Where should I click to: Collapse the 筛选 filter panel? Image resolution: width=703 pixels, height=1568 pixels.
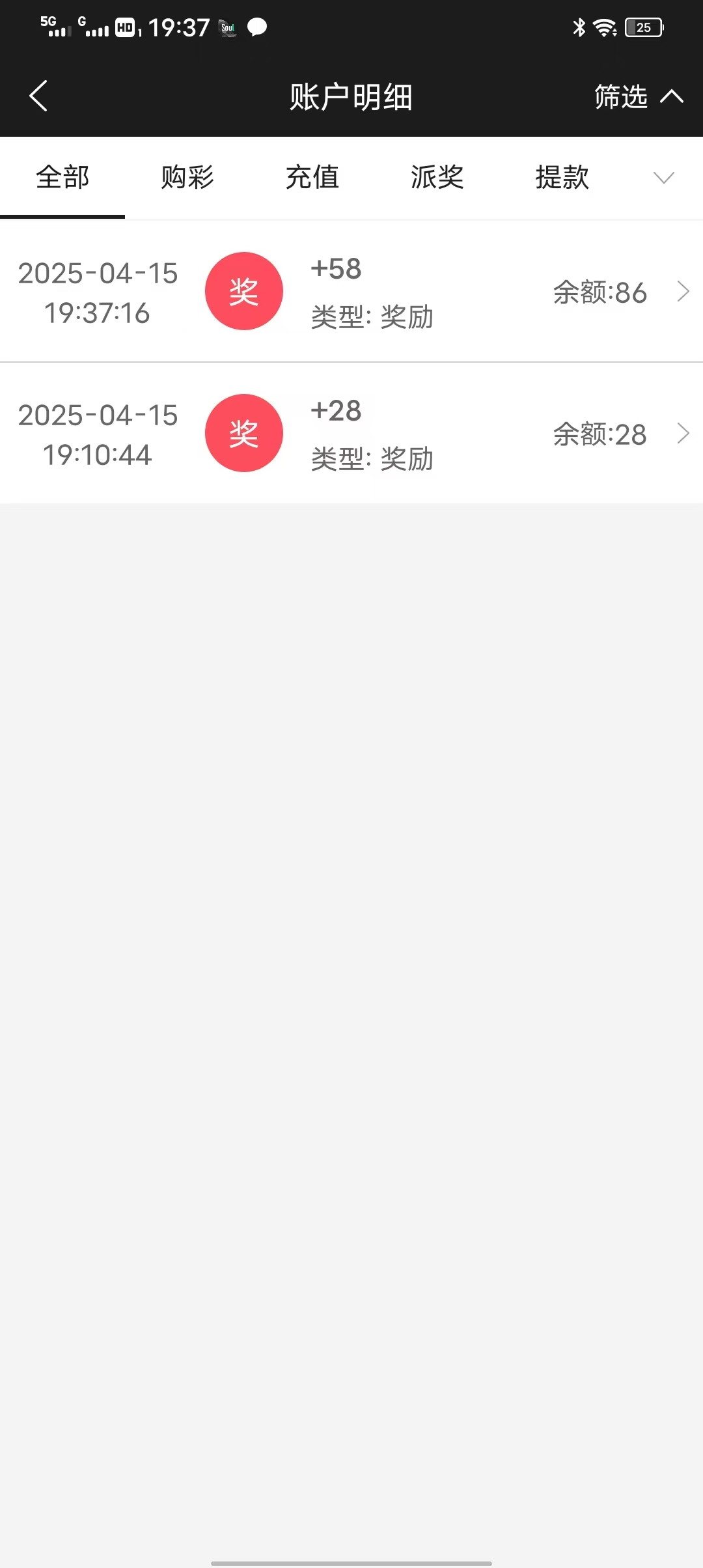point(635,96)
